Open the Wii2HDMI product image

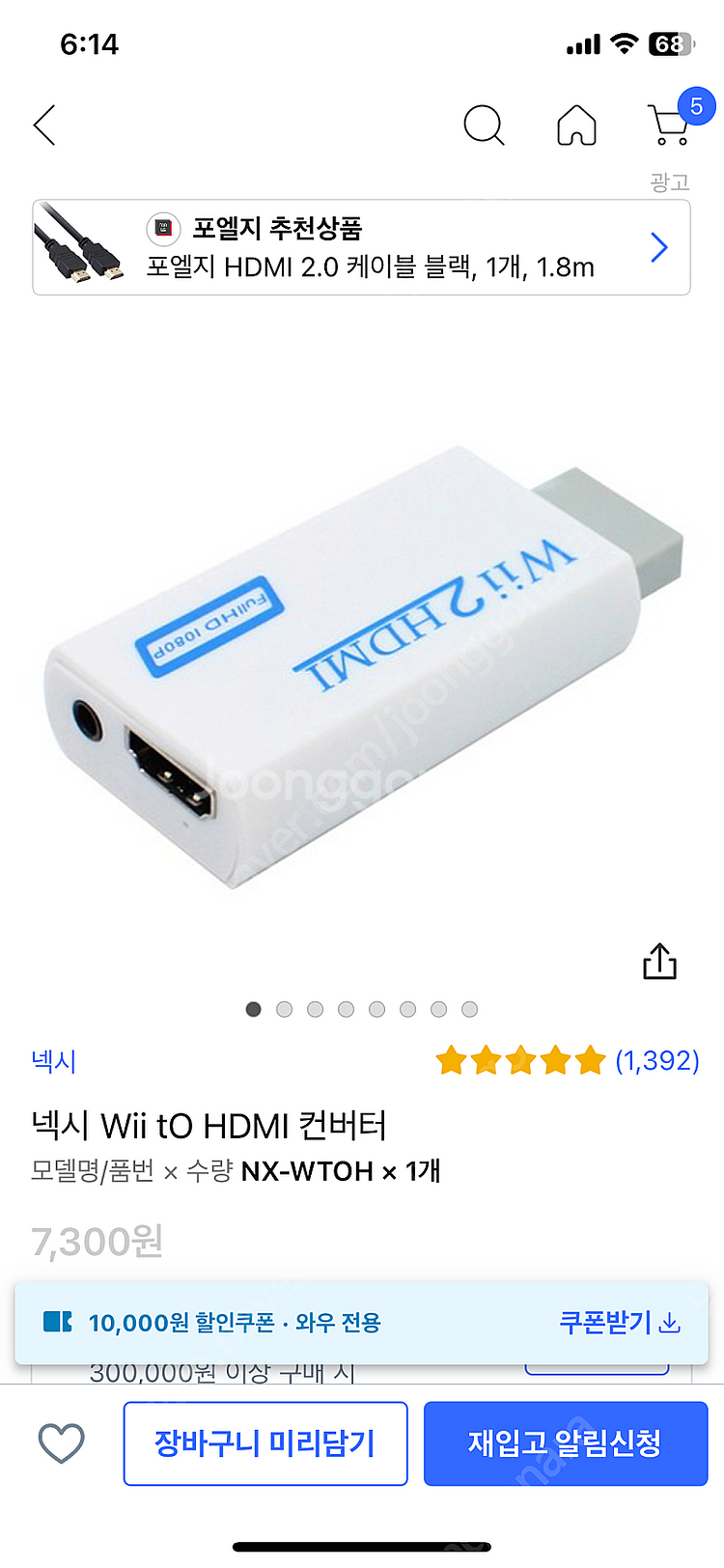click(x=362, y=666)
